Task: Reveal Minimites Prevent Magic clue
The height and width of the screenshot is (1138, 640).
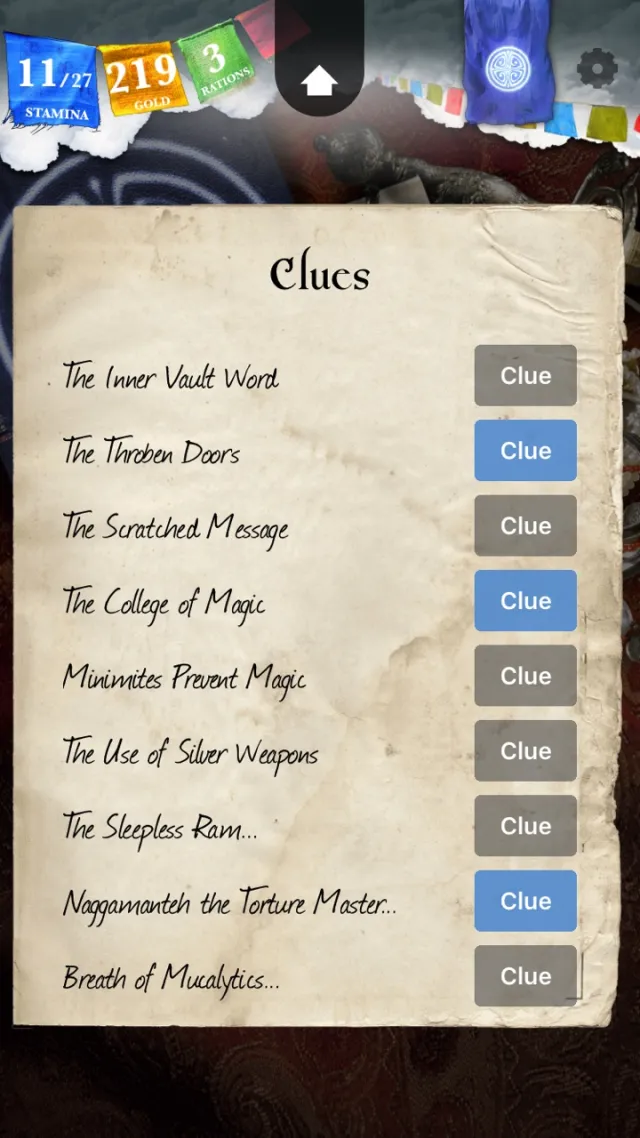Action: [x=525, y=676]
